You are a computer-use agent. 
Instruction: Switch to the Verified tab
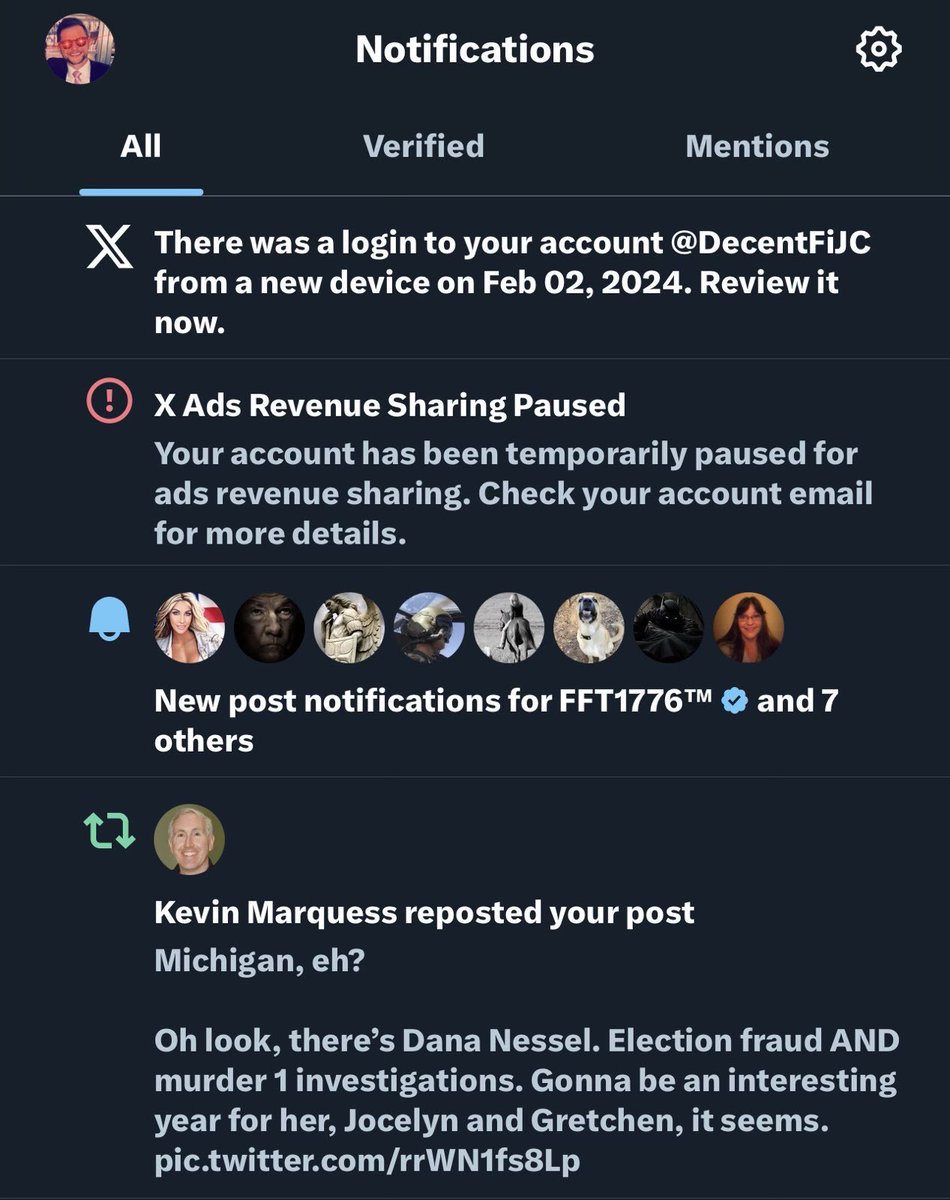coord(423,146)
